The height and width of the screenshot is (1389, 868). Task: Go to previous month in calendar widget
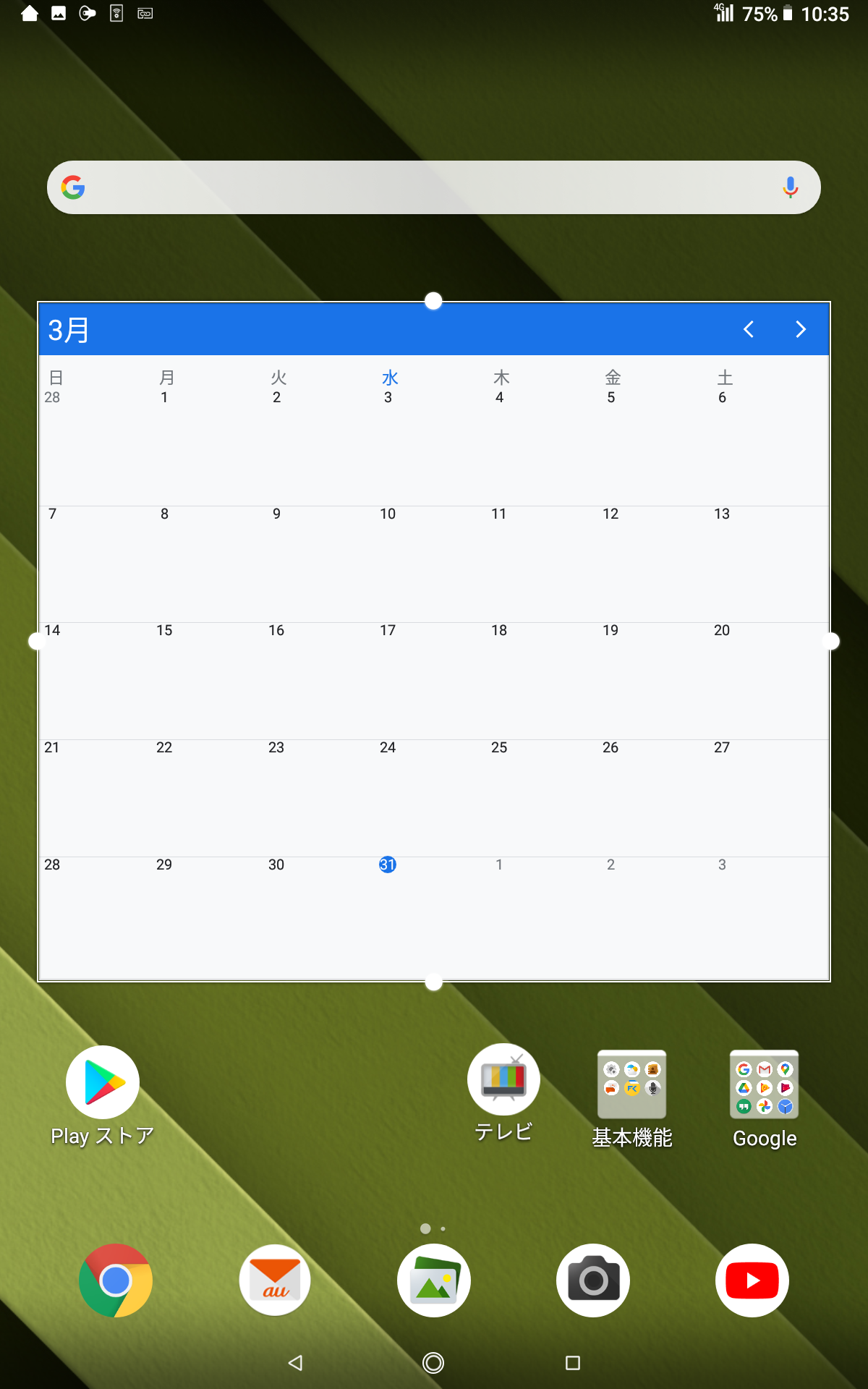tap(749, 330)
